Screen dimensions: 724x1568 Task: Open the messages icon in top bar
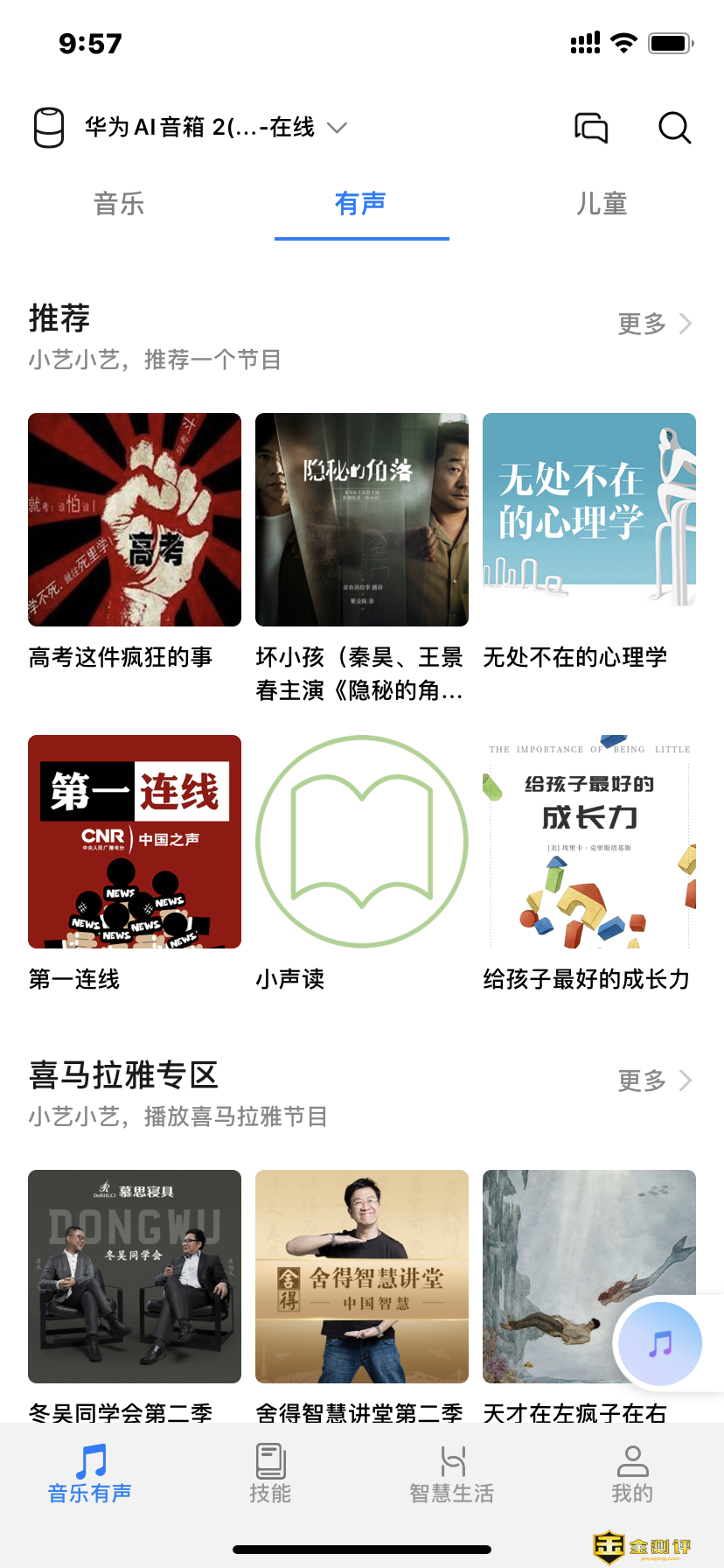(591, 128)
